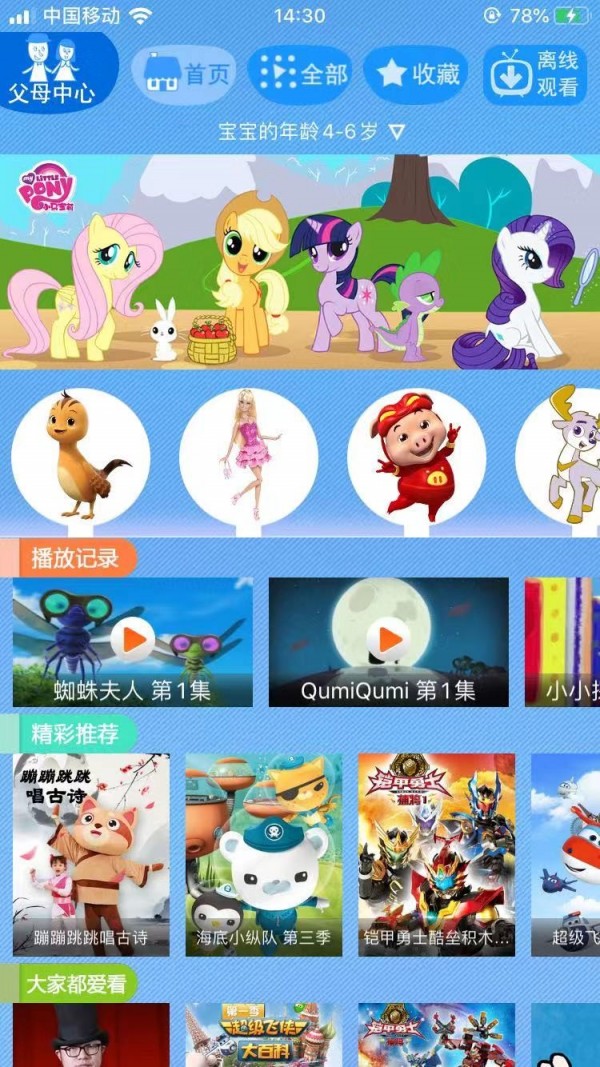This screenshot has height=1067, width=600.
Task: Switch to the 全部 tab
Action: click(x=299, y=75)
